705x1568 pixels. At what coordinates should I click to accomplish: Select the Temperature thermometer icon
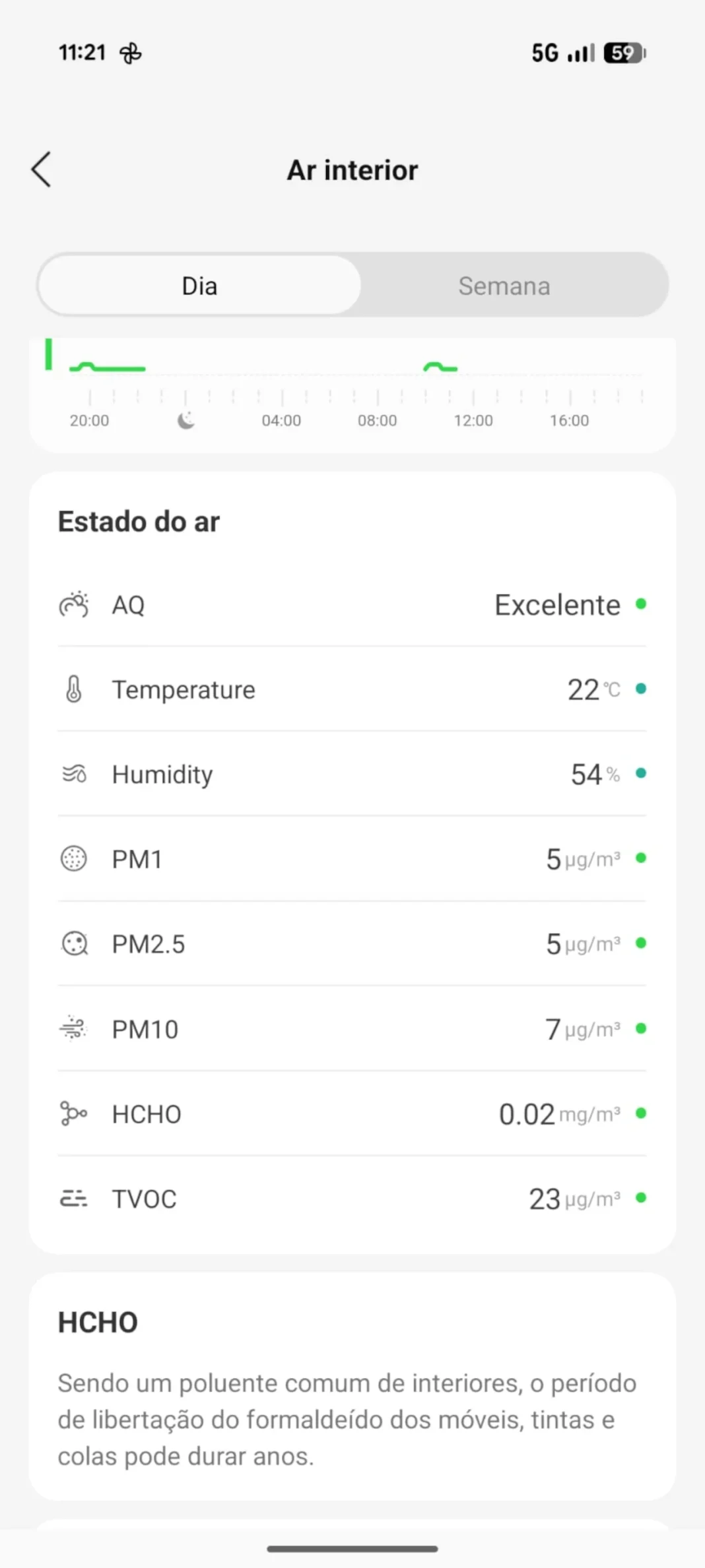74,689
